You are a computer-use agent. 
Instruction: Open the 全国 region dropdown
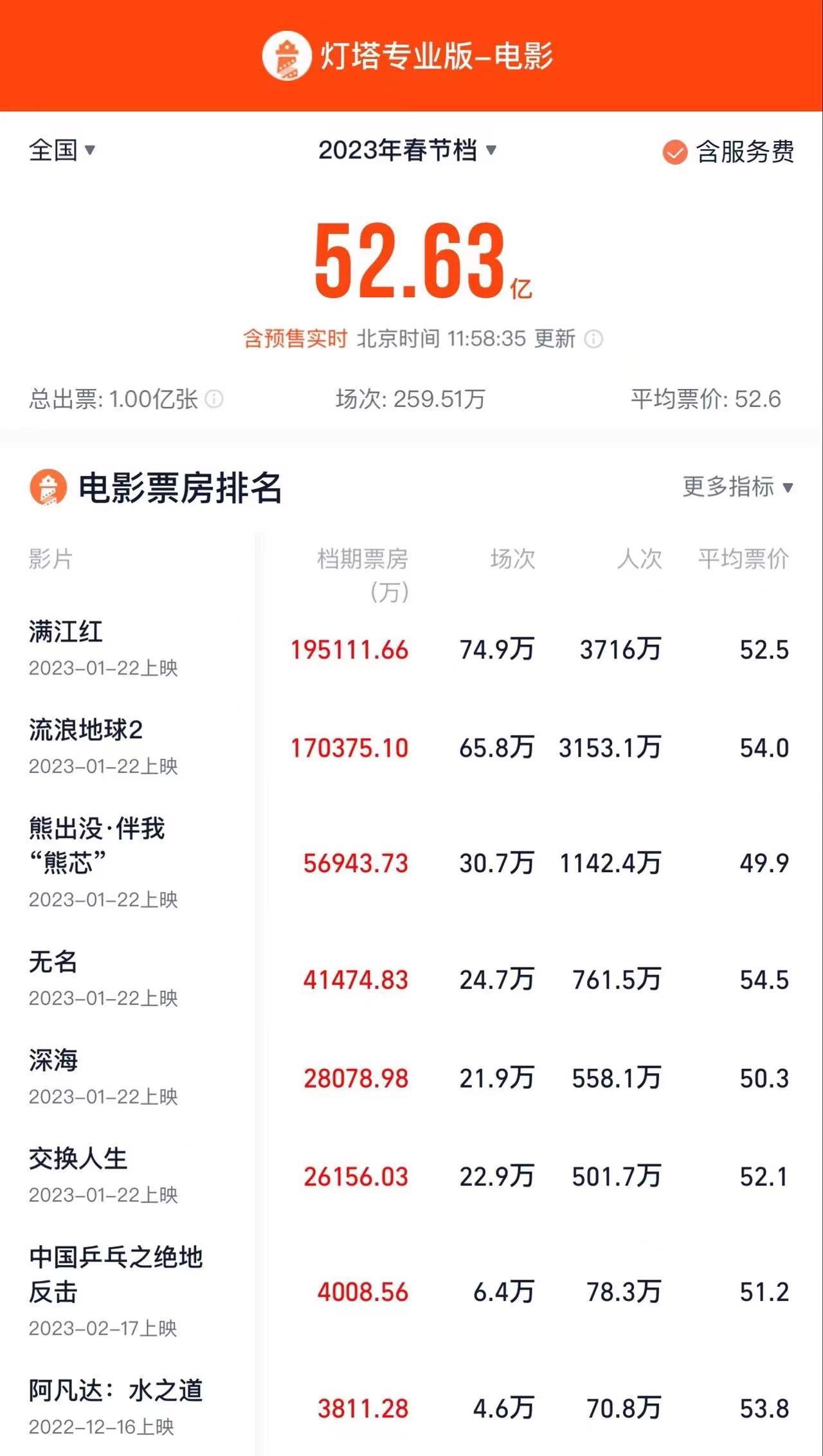coord(62,150)
